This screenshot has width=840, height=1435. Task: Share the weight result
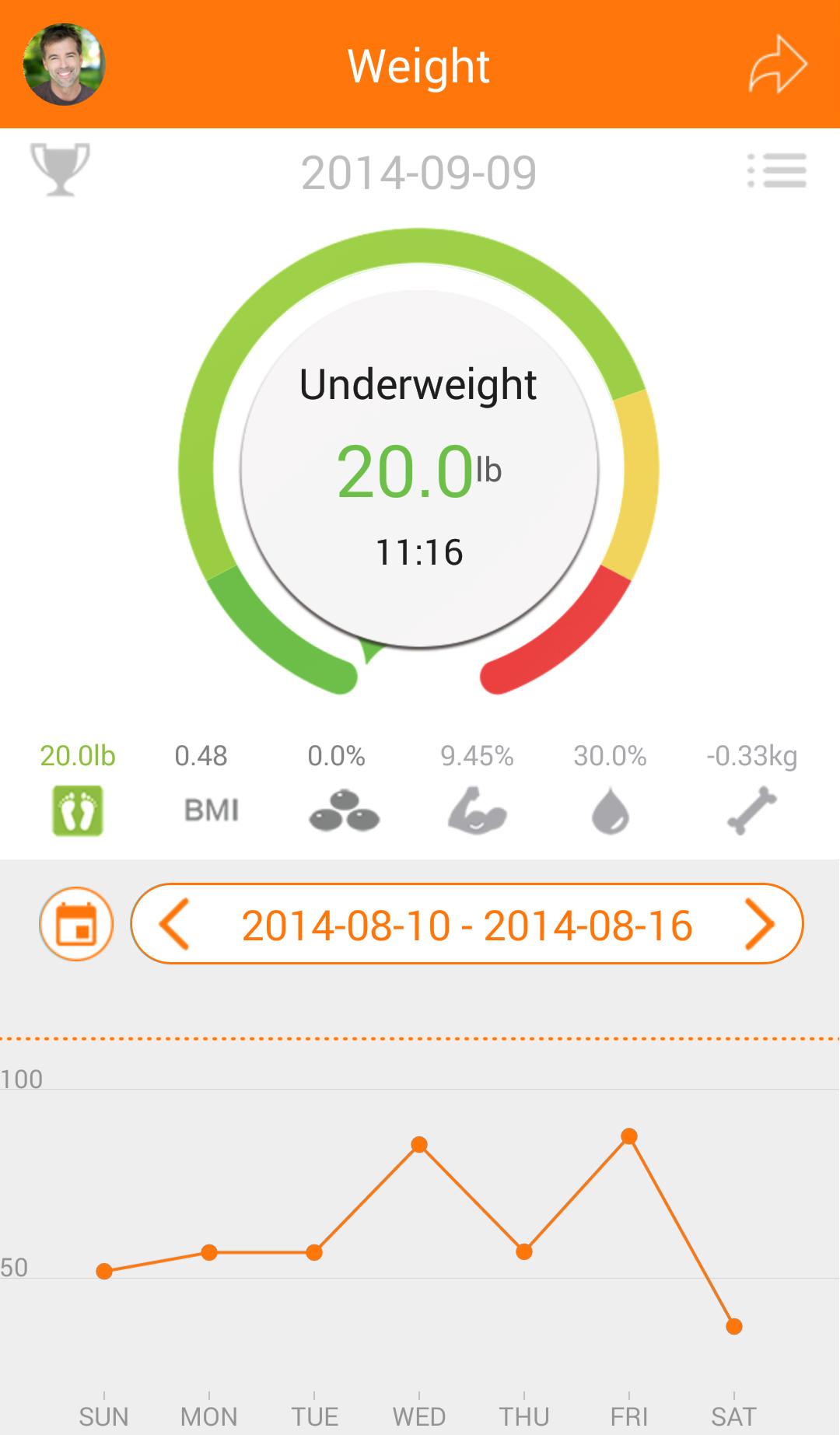[777, 65]
